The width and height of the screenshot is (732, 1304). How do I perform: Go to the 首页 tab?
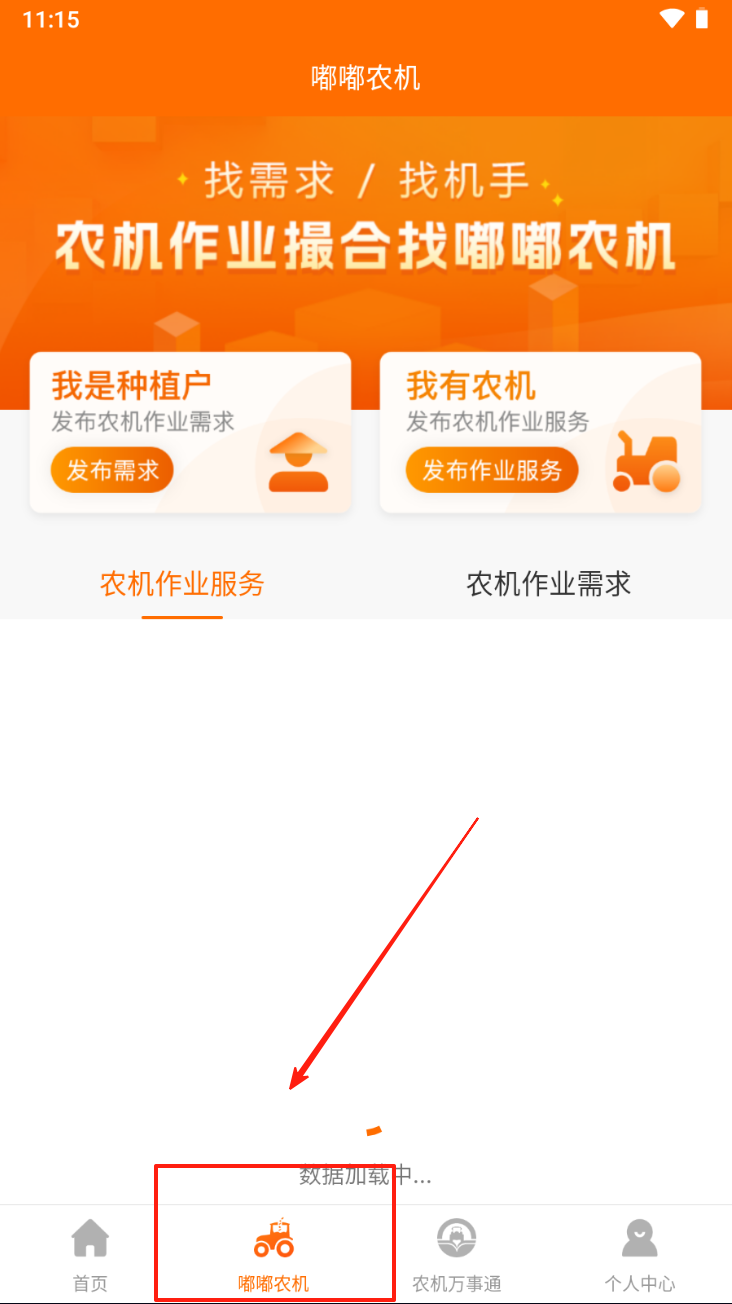click(90, 1254)
